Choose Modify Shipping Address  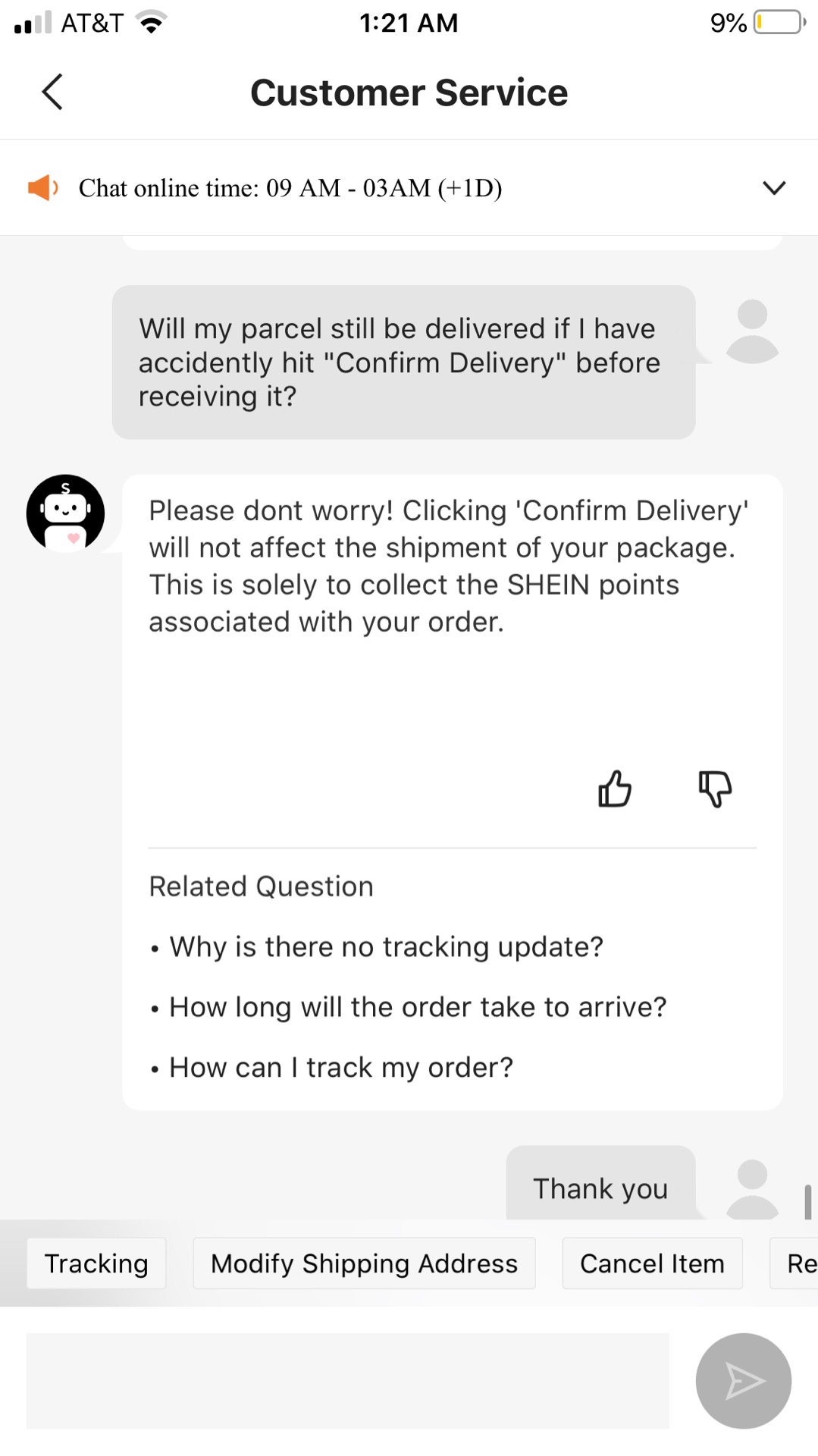364,1263
